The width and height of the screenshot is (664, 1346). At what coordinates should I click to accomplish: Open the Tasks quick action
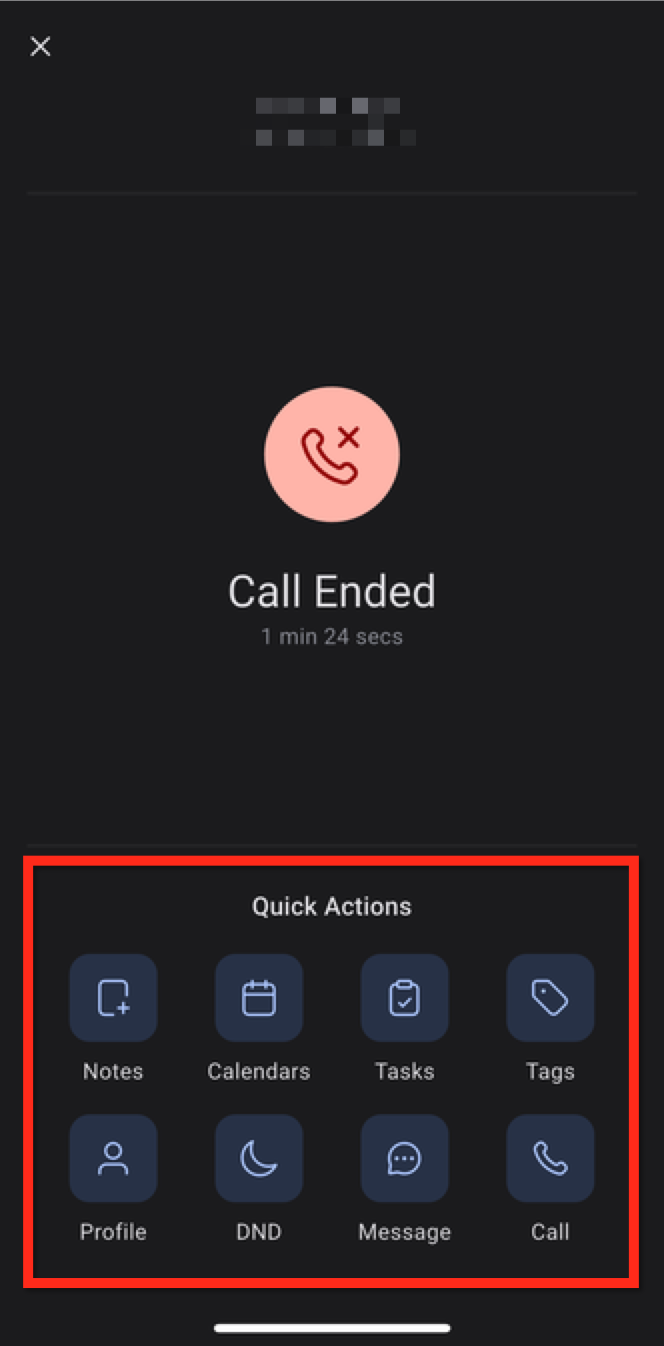(405, 998)
